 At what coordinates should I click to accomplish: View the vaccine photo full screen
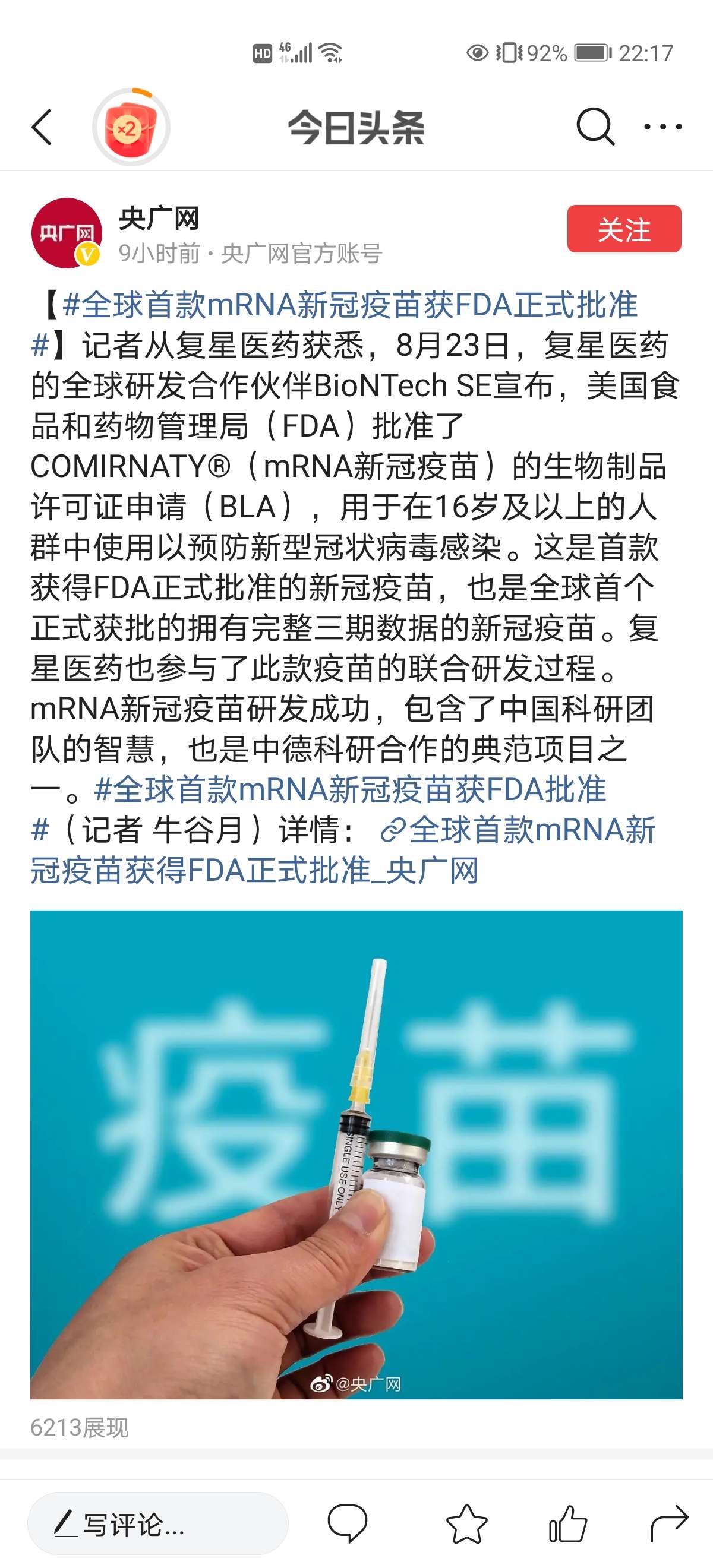click(x=356, y=1155)
